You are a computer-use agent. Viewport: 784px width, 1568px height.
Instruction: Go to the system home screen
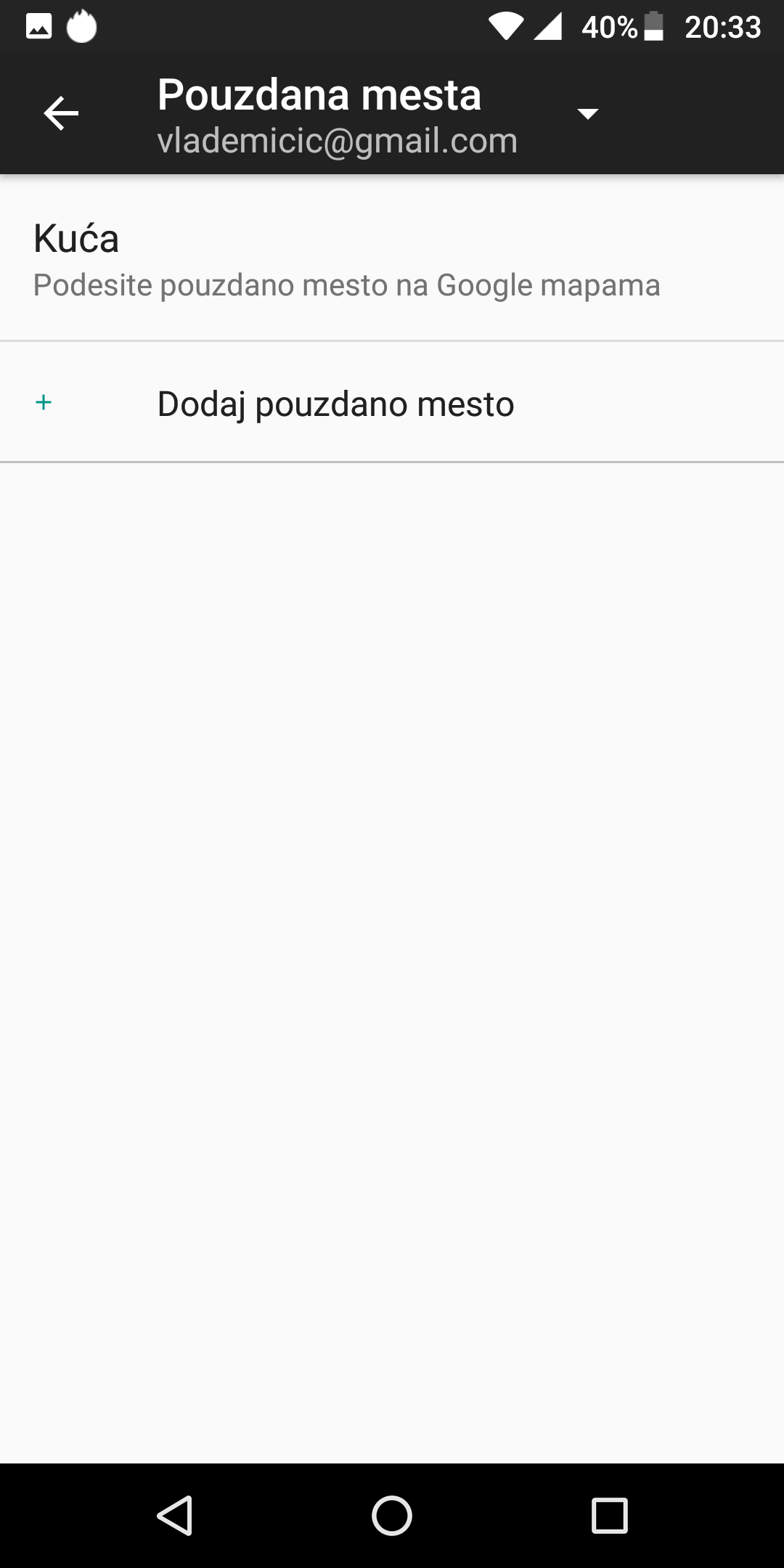click(x=392, y=1516)
